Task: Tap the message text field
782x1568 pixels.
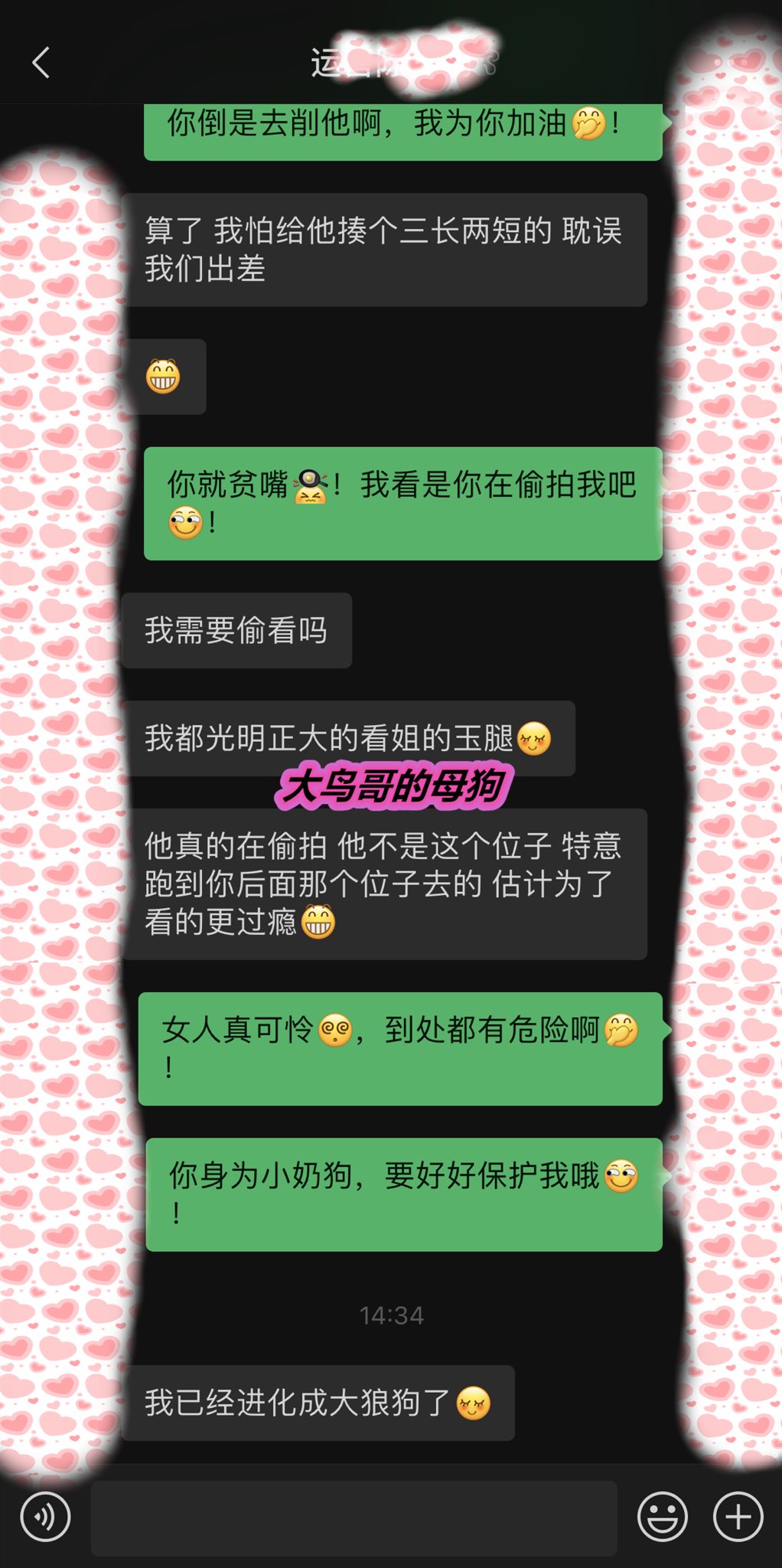Action: pos(354,1517)
